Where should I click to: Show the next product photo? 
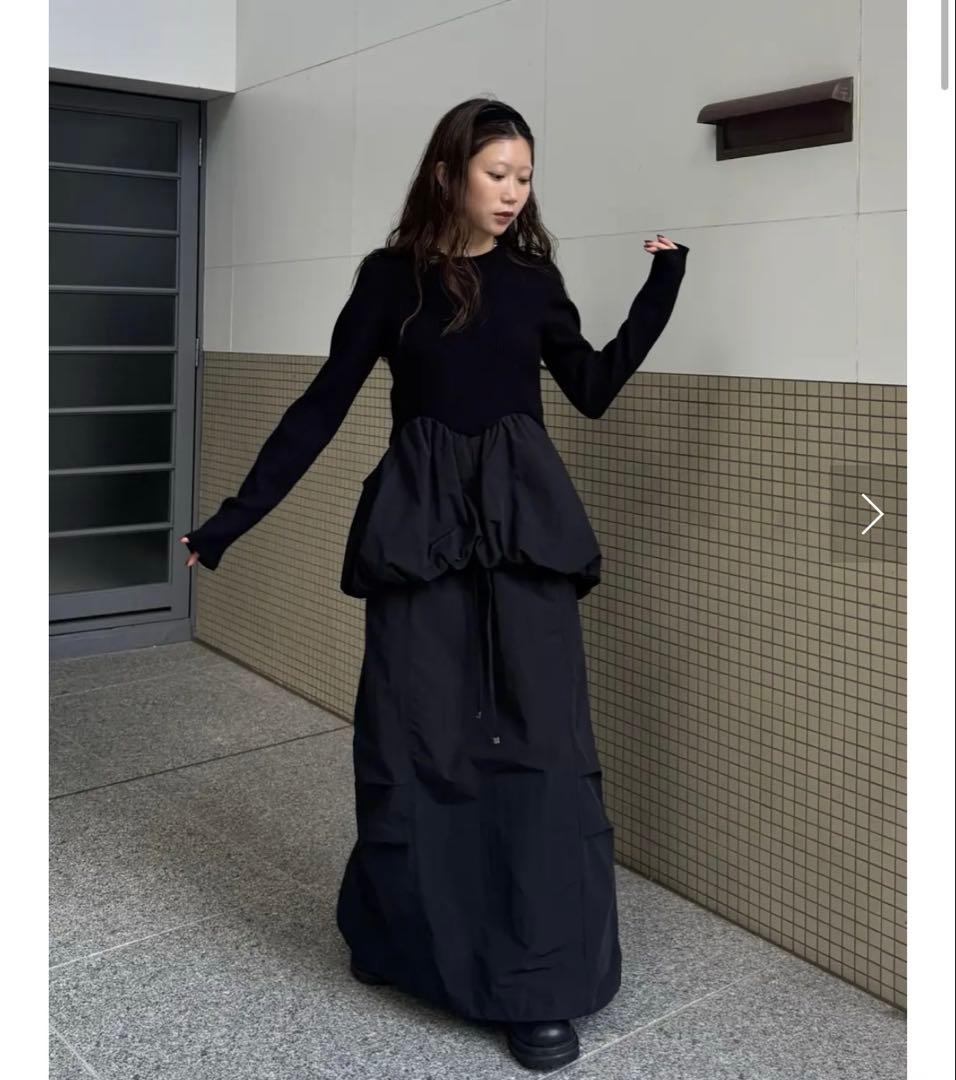[x=872, y=514]
